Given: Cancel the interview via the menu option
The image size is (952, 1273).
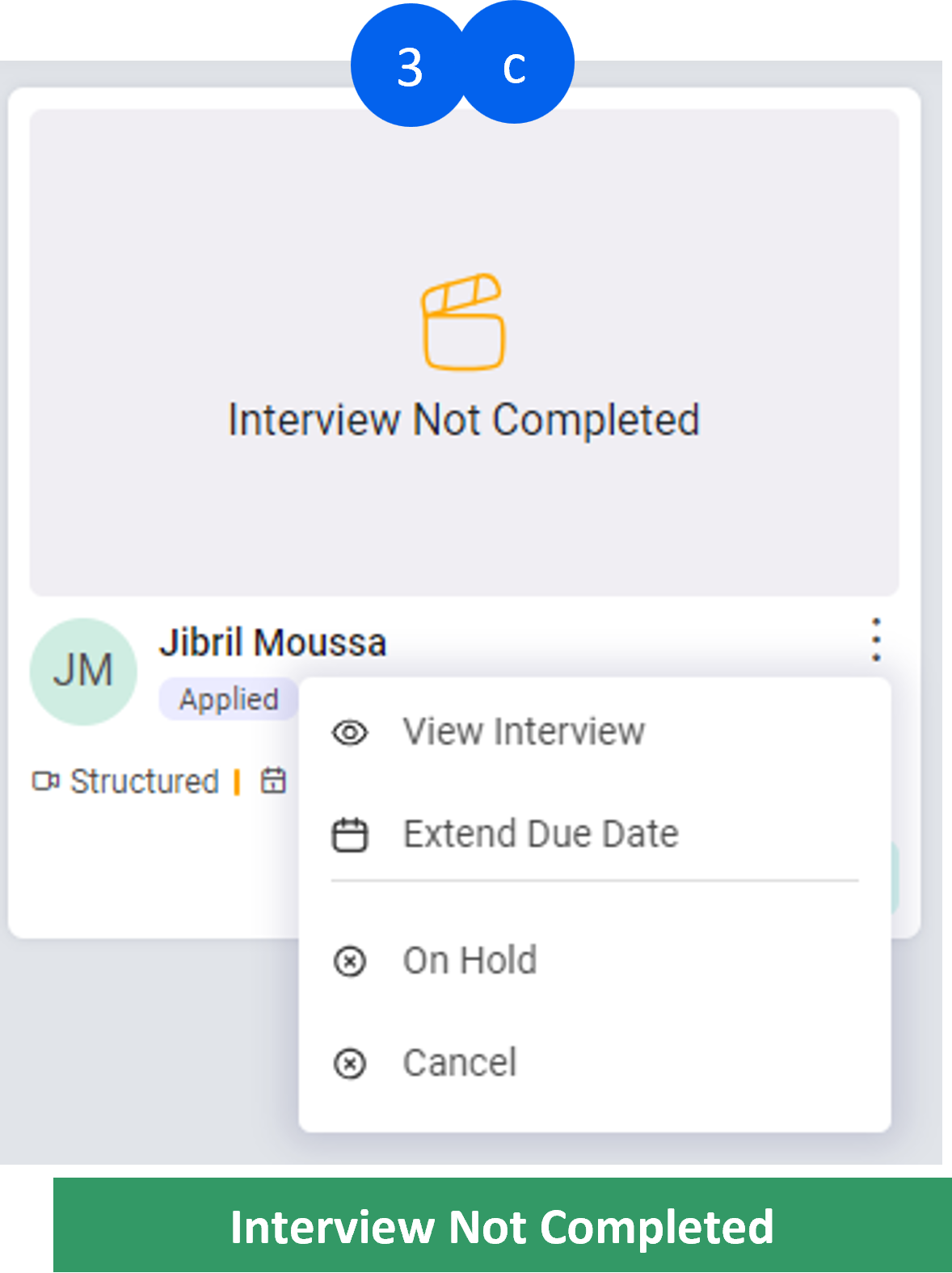Looking at the screenshot, I should [x=458, y=1062].
